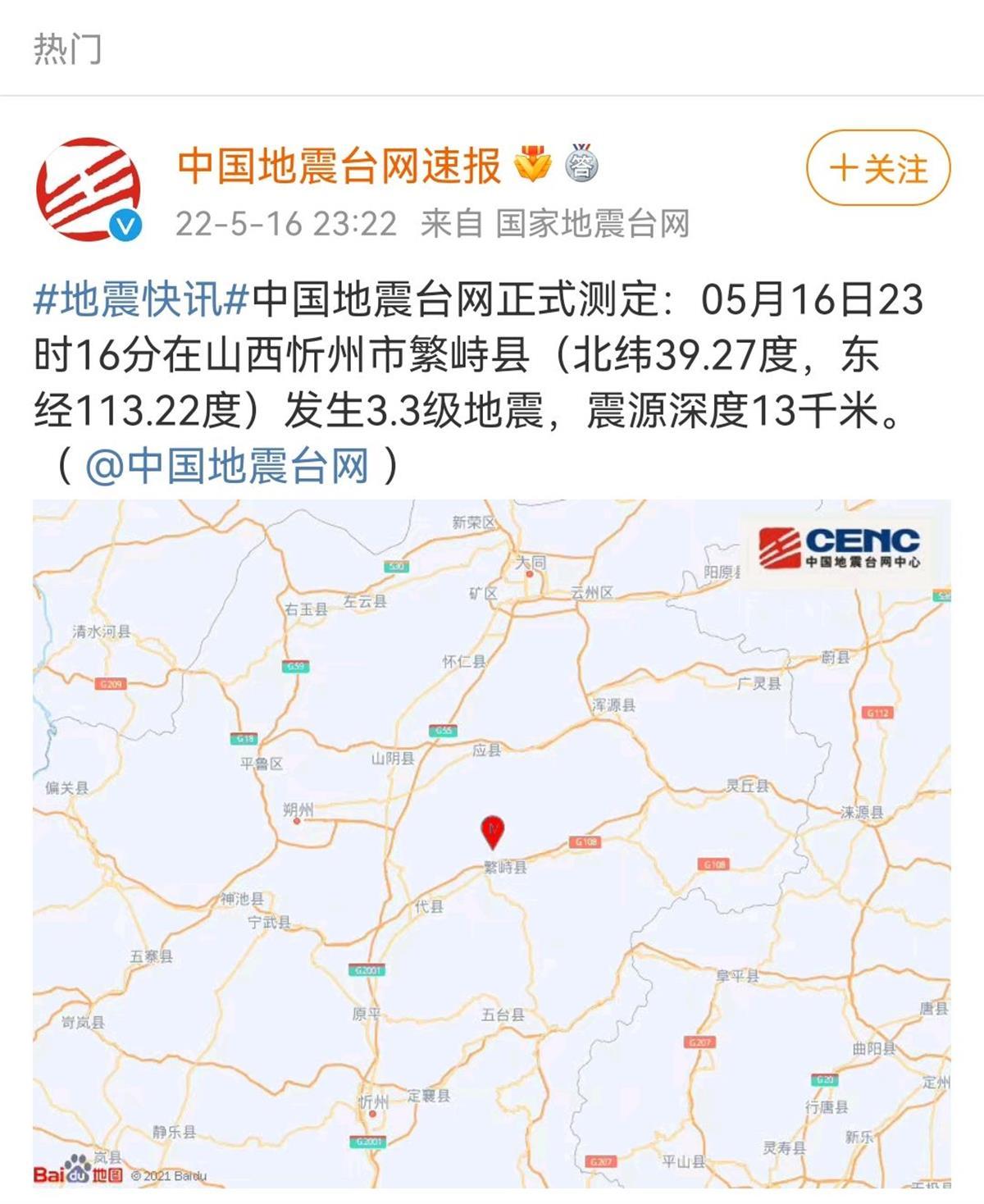
Task: View the earthquake map image full screen
Action: click(x=492, y=843)
